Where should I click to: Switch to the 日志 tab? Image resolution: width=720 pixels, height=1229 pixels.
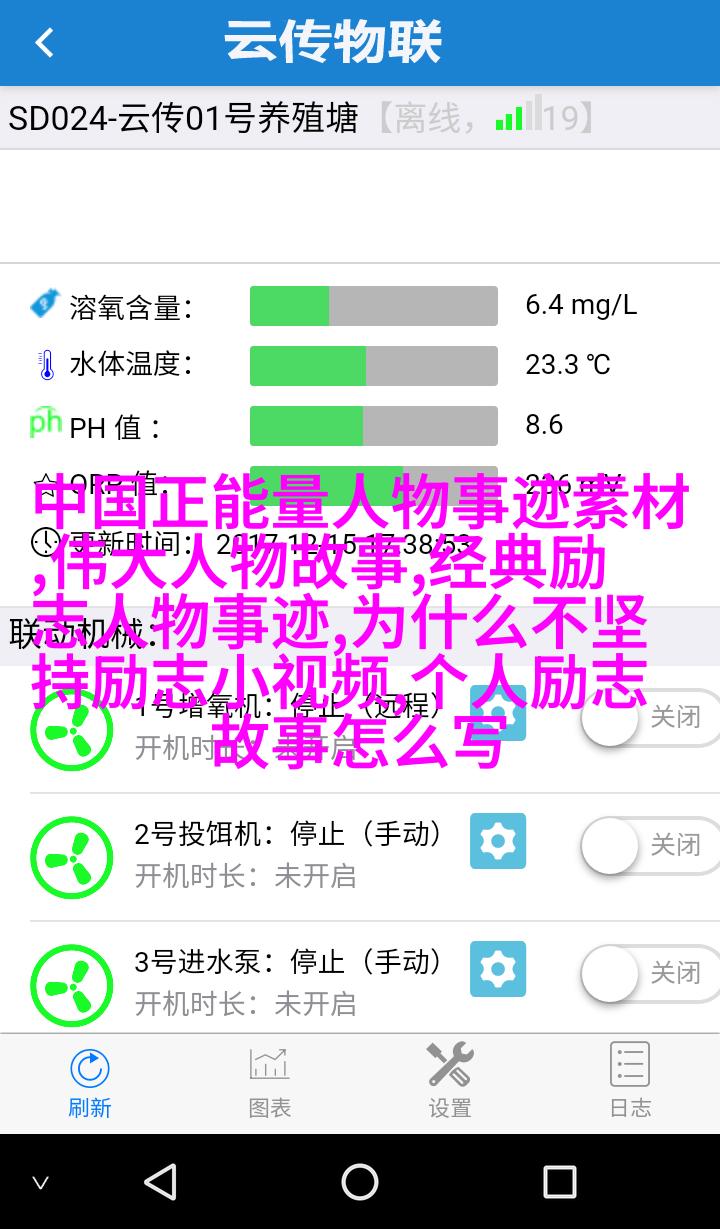[x=630, y=1082]
